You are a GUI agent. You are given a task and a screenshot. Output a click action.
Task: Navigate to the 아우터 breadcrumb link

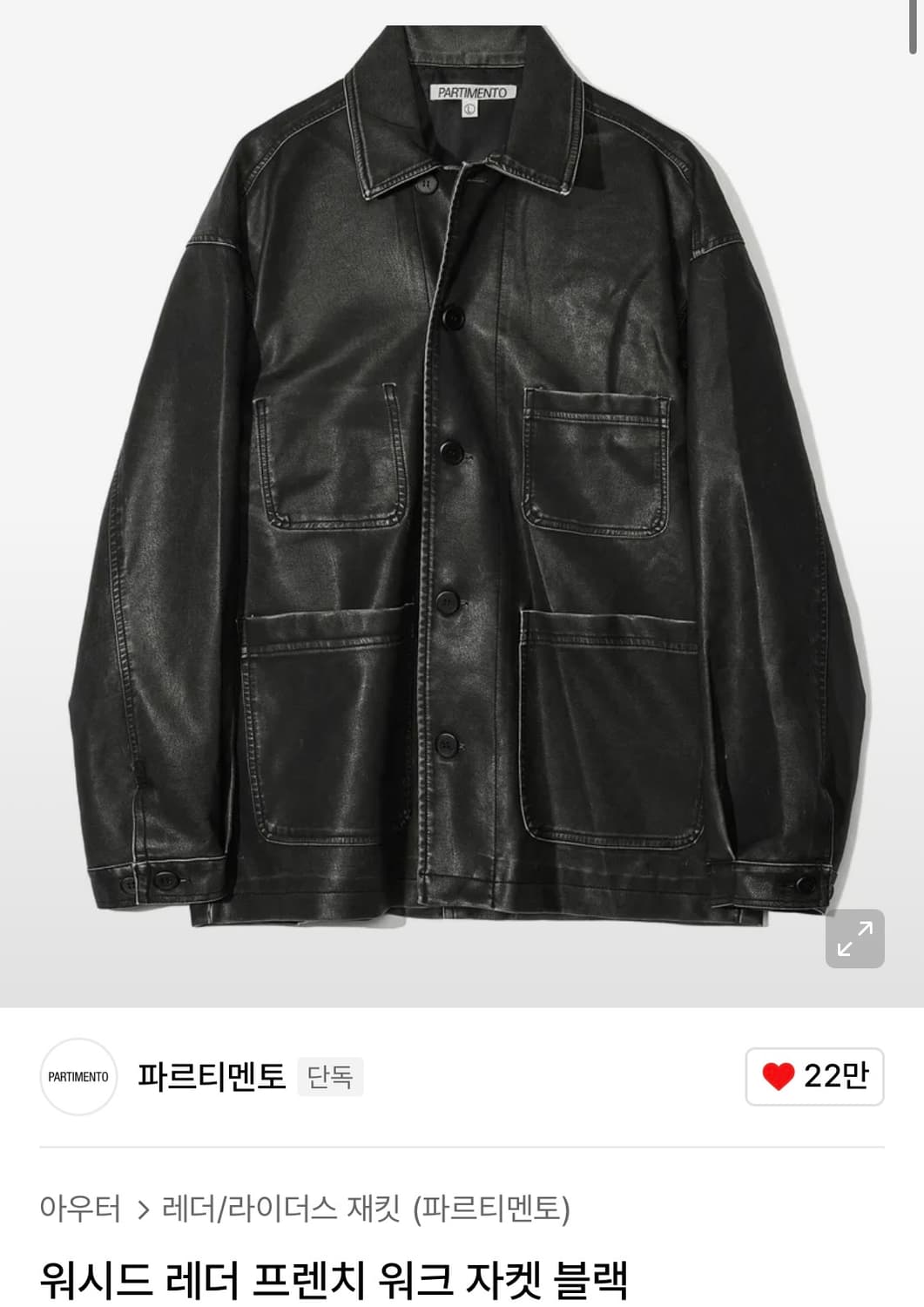(x=79, y=1207)
